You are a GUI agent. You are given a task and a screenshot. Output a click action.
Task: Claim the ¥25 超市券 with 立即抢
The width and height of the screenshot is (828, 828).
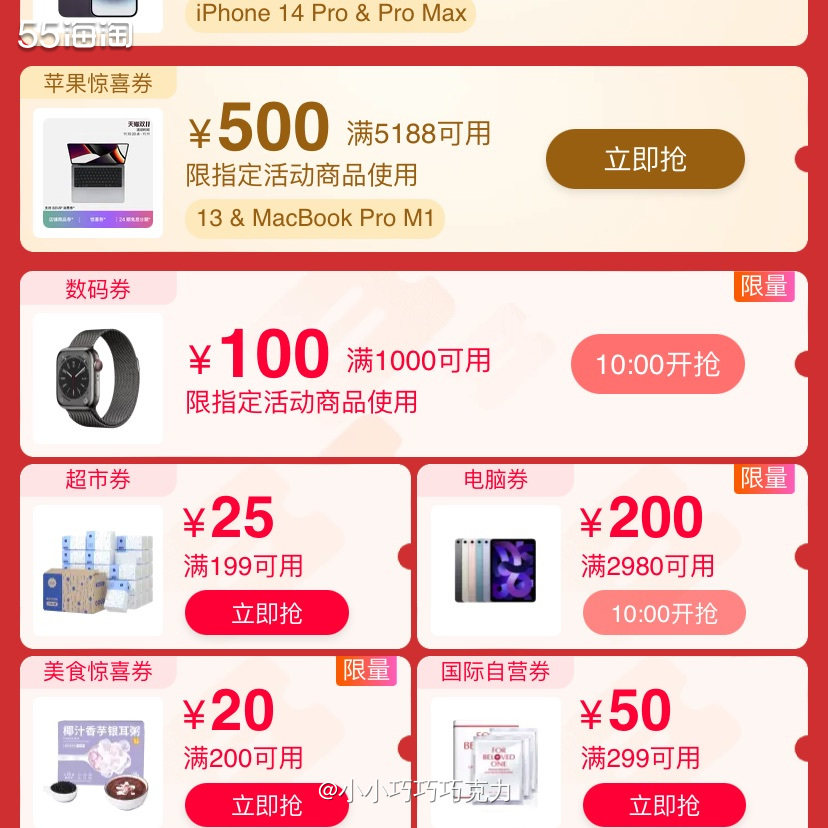point(266,613)
